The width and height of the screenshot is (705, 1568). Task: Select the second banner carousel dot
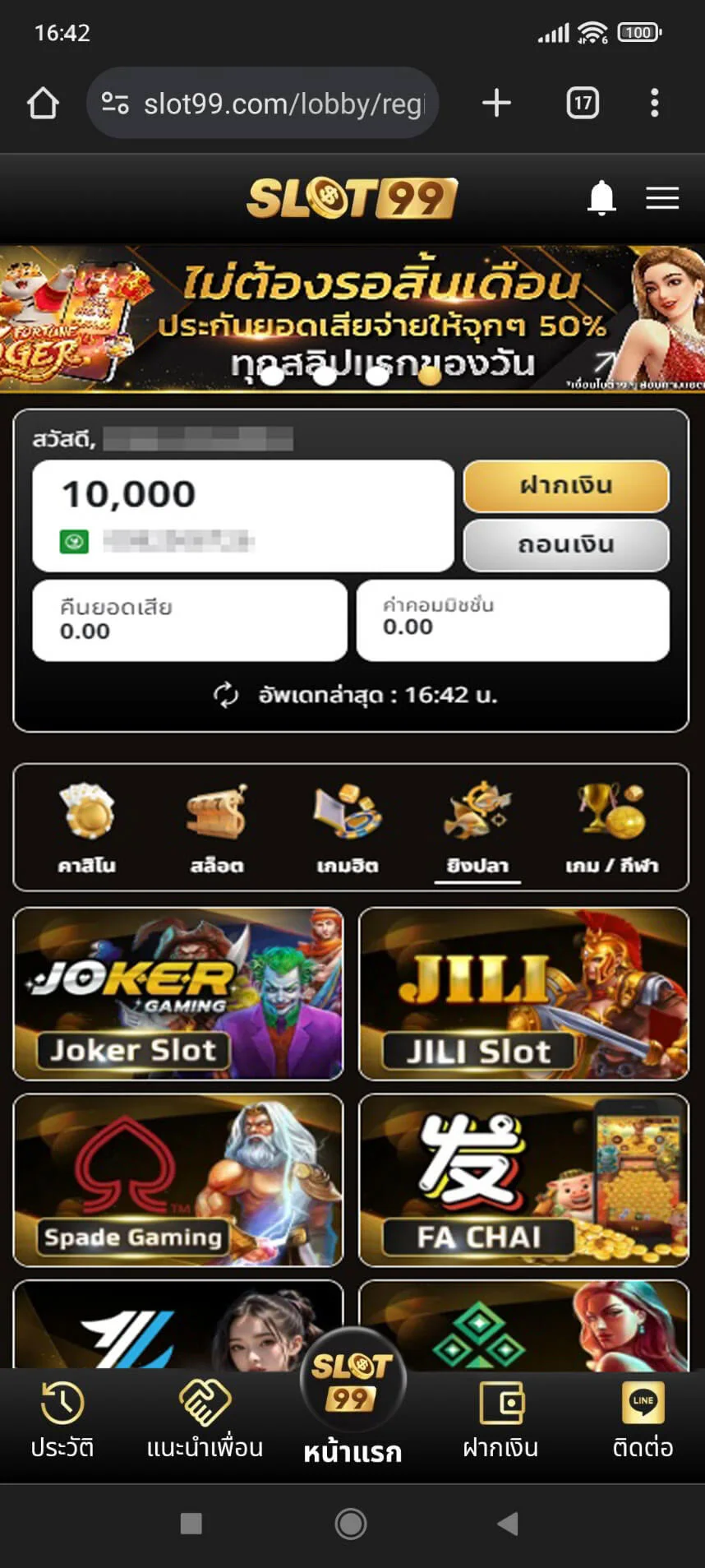coord(324,376)
